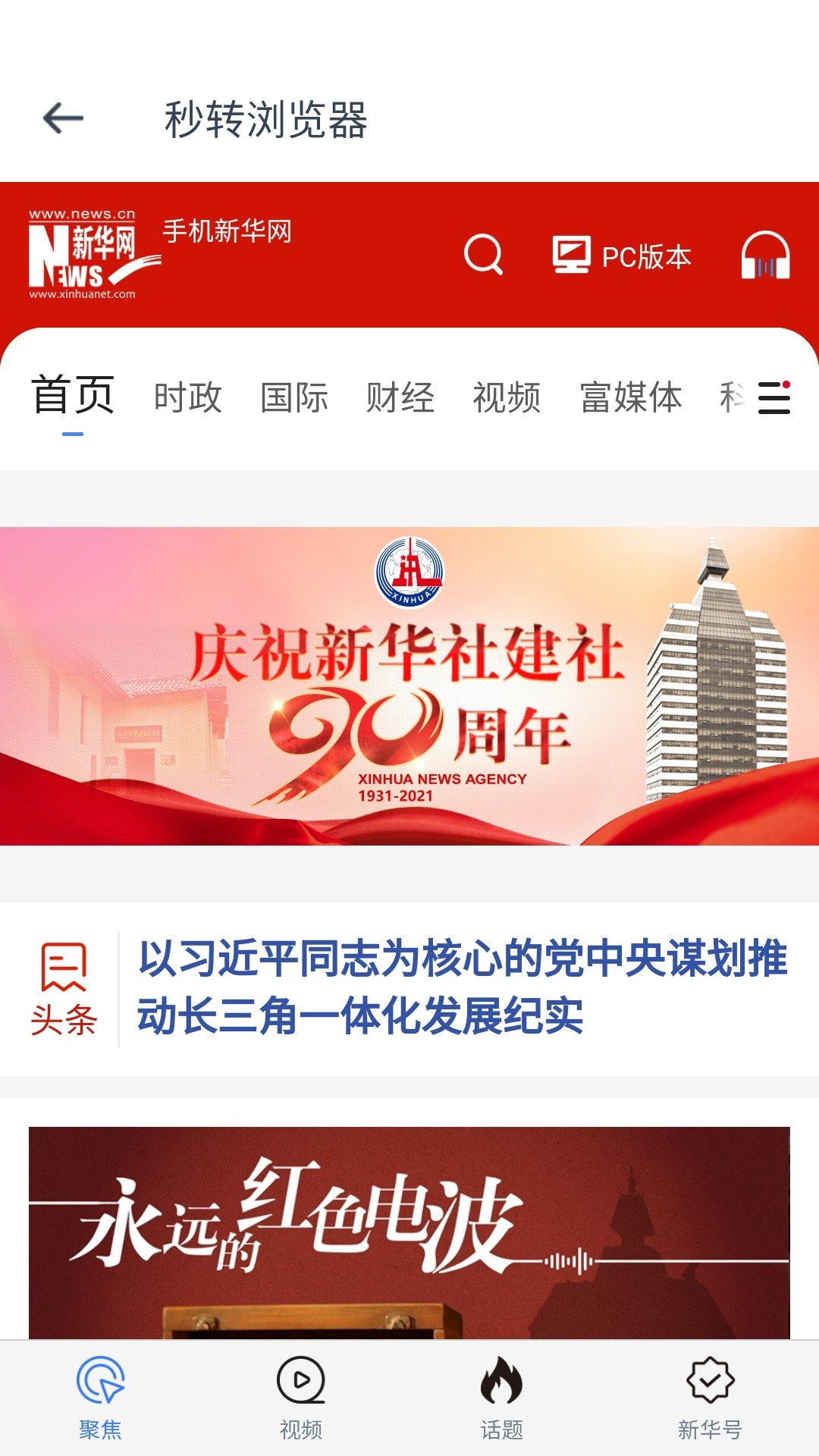Switch to the 新华号 bottom tab
Image resolution: width=819 pixels, height=1456 pixels.
click(710, 1398)
